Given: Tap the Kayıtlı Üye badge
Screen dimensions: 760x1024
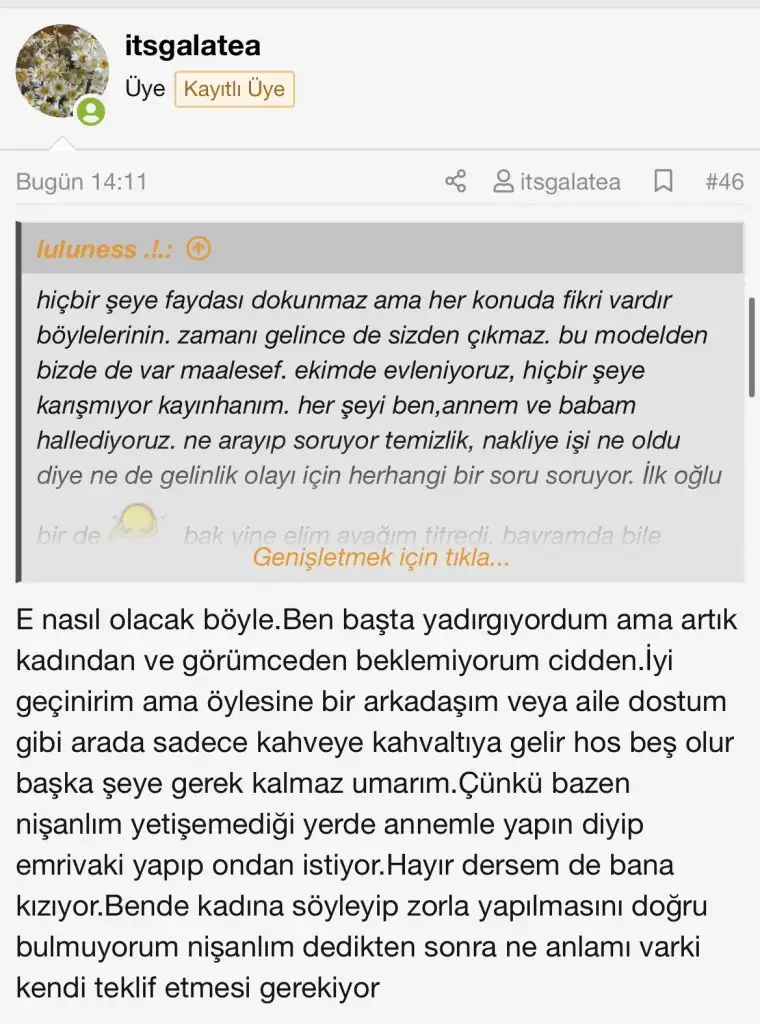Looking at the screenshot, I should click(234, 89).
